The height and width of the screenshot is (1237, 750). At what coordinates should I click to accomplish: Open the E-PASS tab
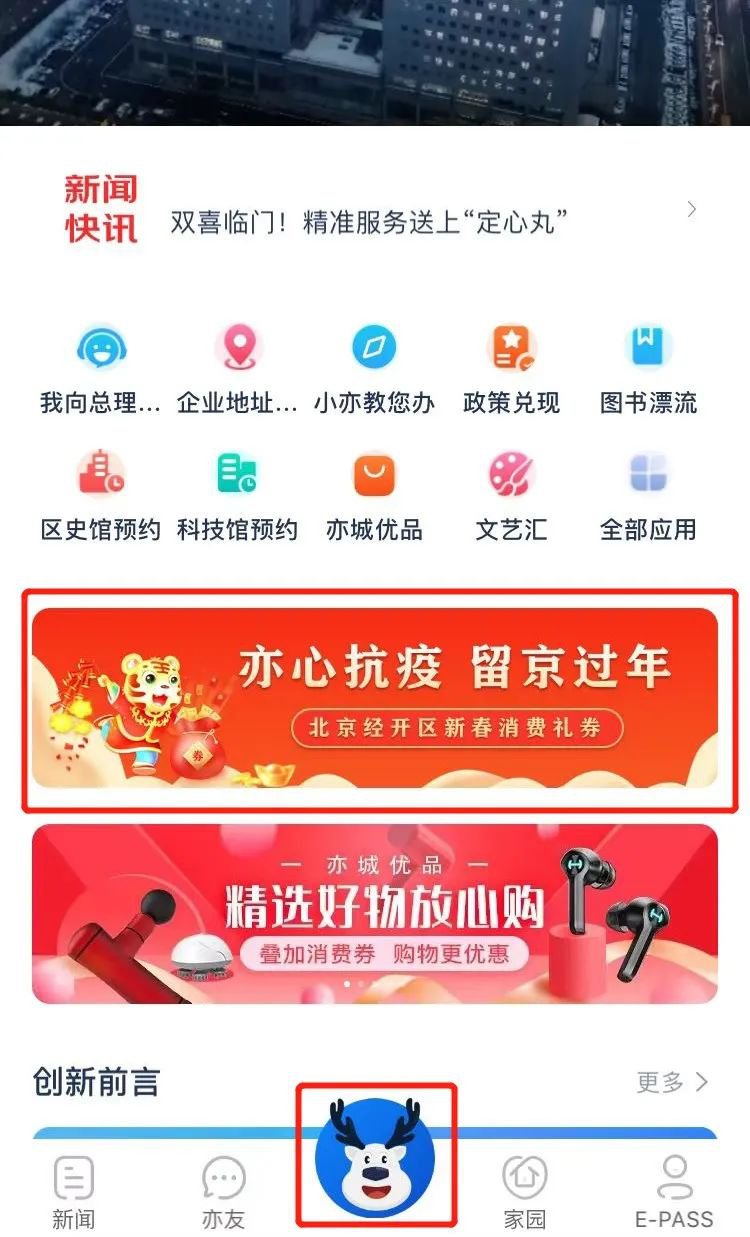click(674, 1192)
